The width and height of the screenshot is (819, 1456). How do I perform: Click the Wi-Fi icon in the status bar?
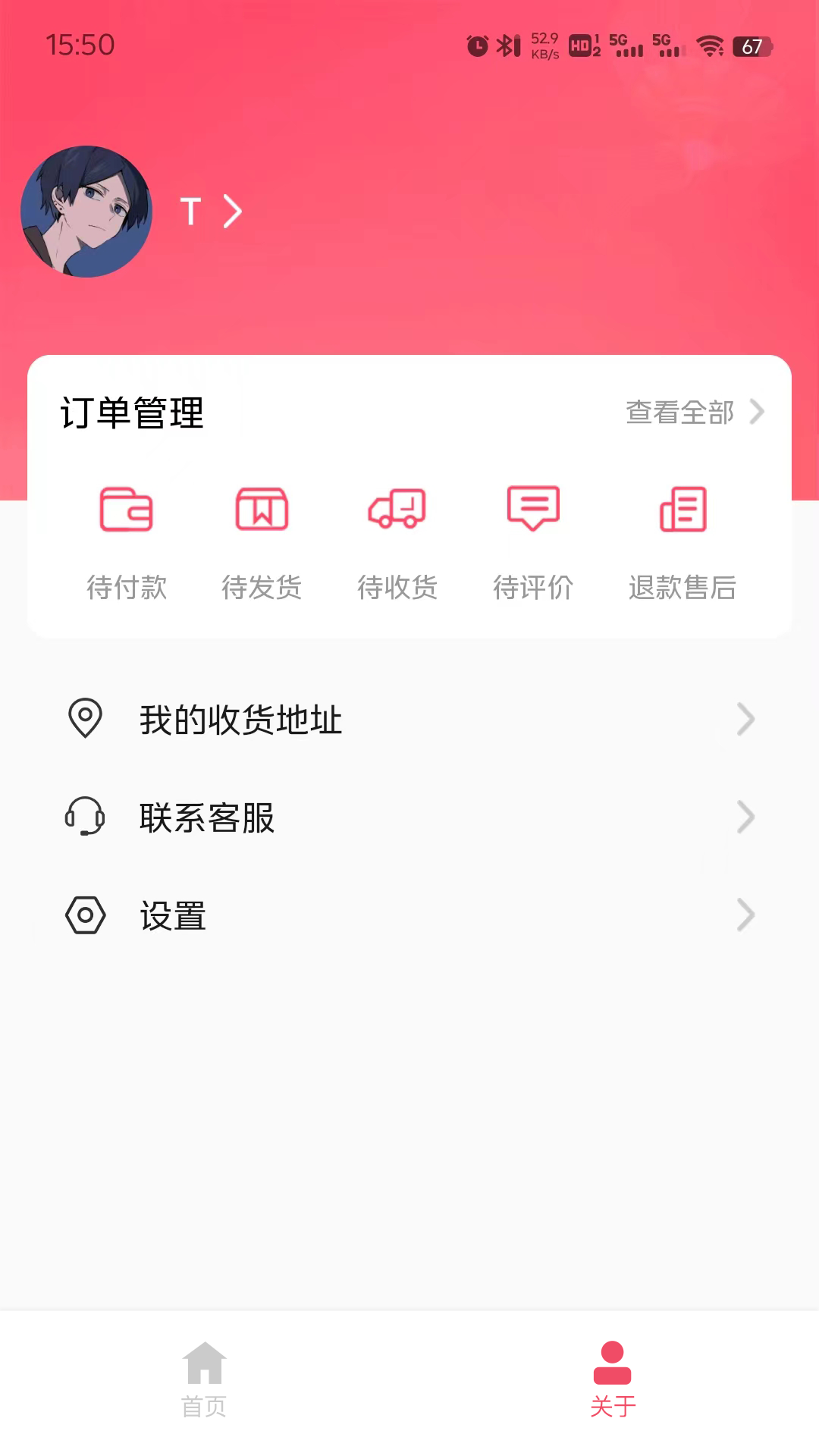coord(709,47)
